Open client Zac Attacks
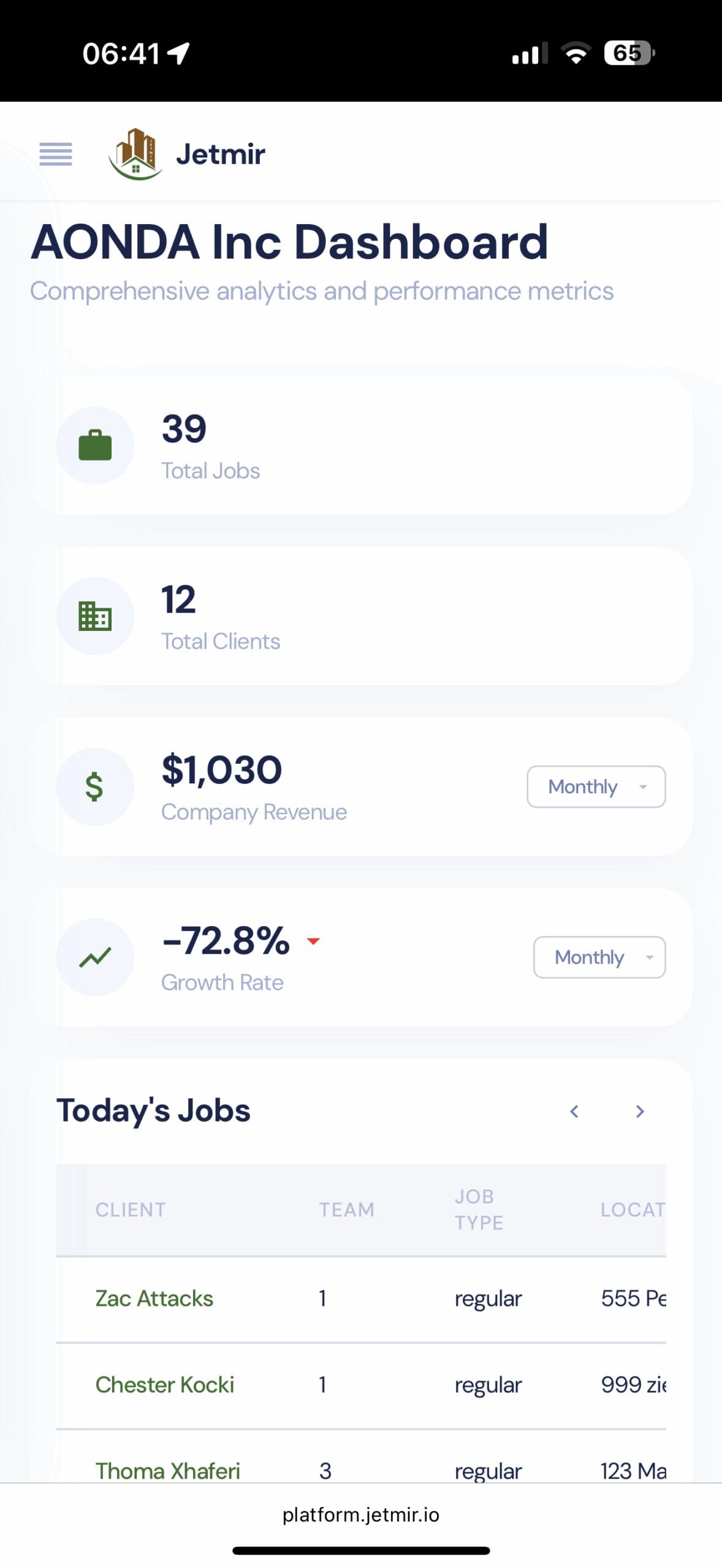This screenshot has height=1568, width=722. click(x=154, y=1298)
